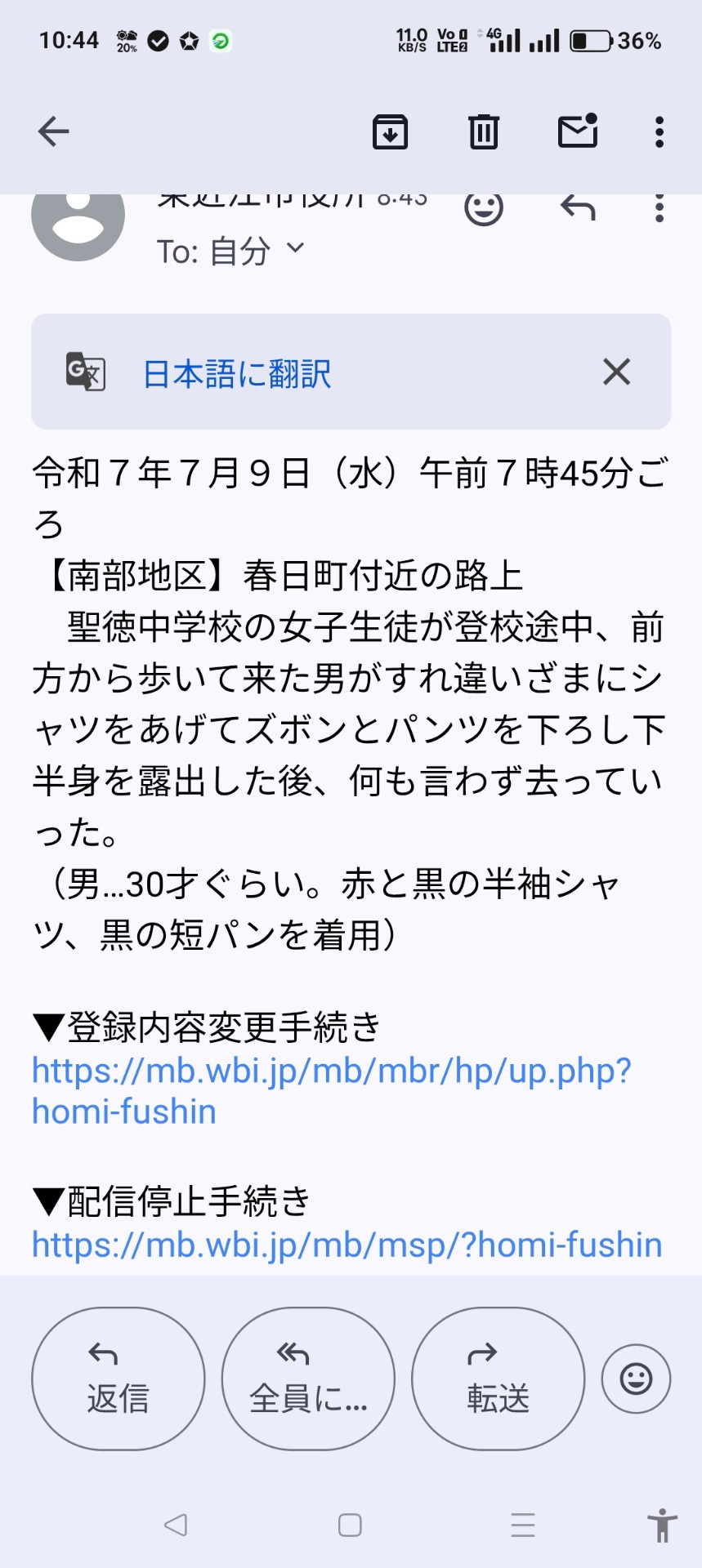Open the message's three-dot options menu
The width and height of the screenshot is (702, 1568).
pos(660,208)
